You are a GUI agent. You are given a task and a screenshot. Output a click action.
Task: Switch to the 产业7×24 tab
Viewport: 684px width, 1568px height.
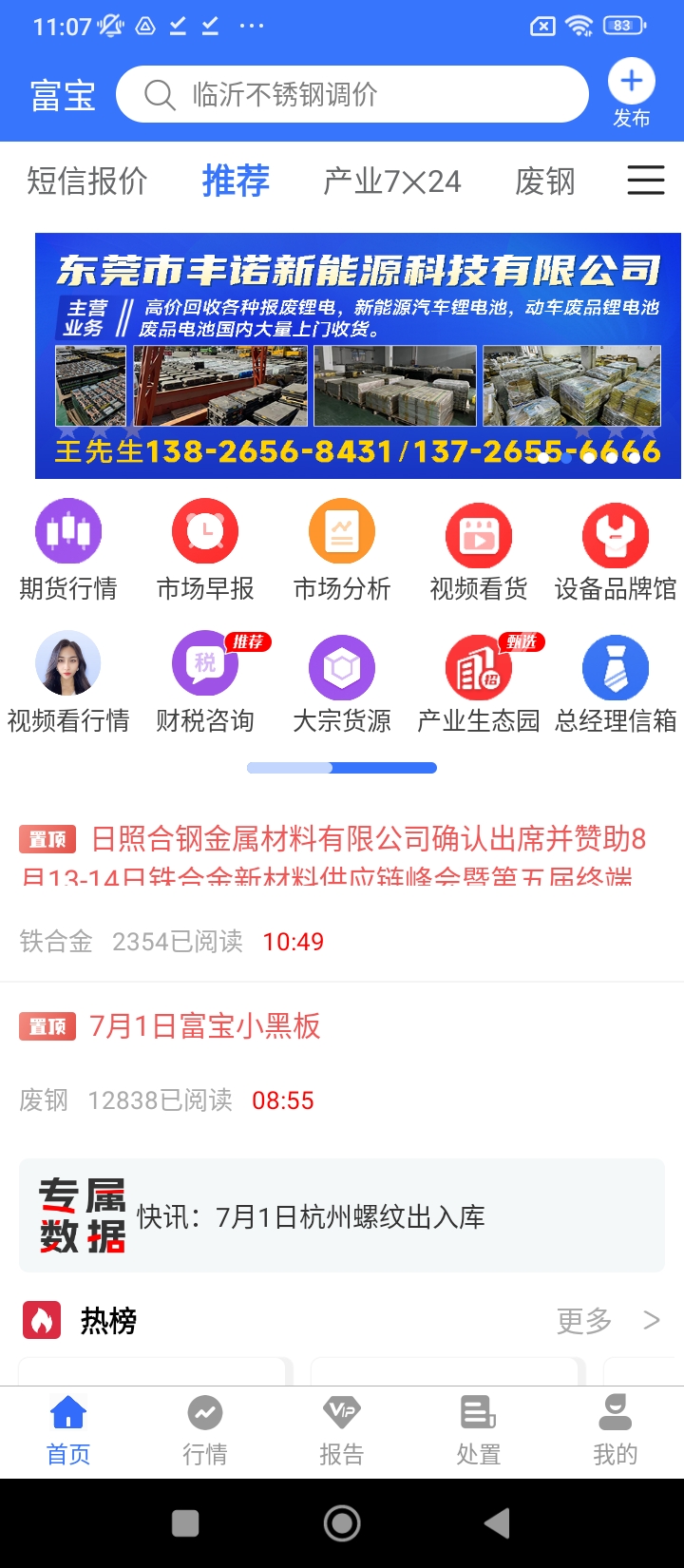391,181
